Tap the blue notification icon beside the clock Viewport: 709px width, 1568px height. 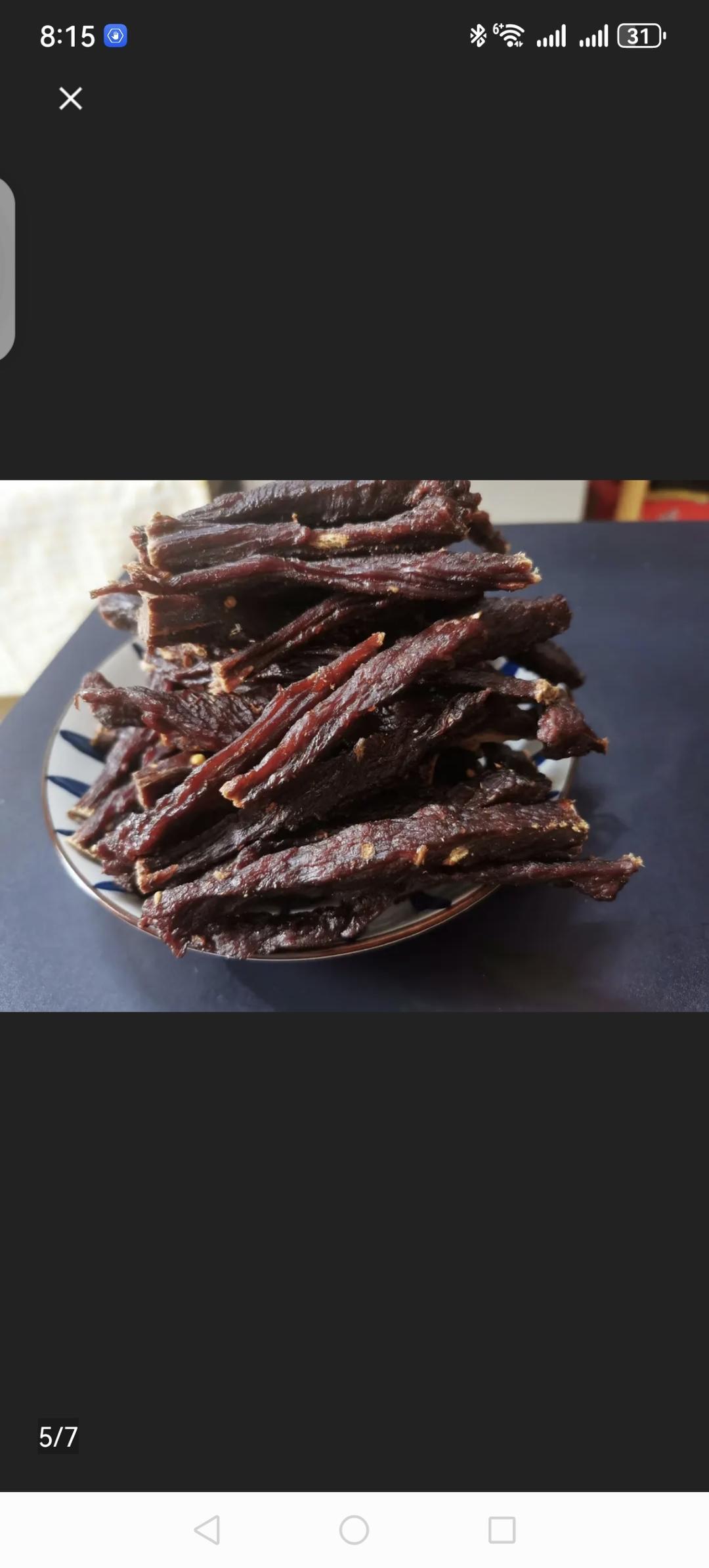(116, 36)
